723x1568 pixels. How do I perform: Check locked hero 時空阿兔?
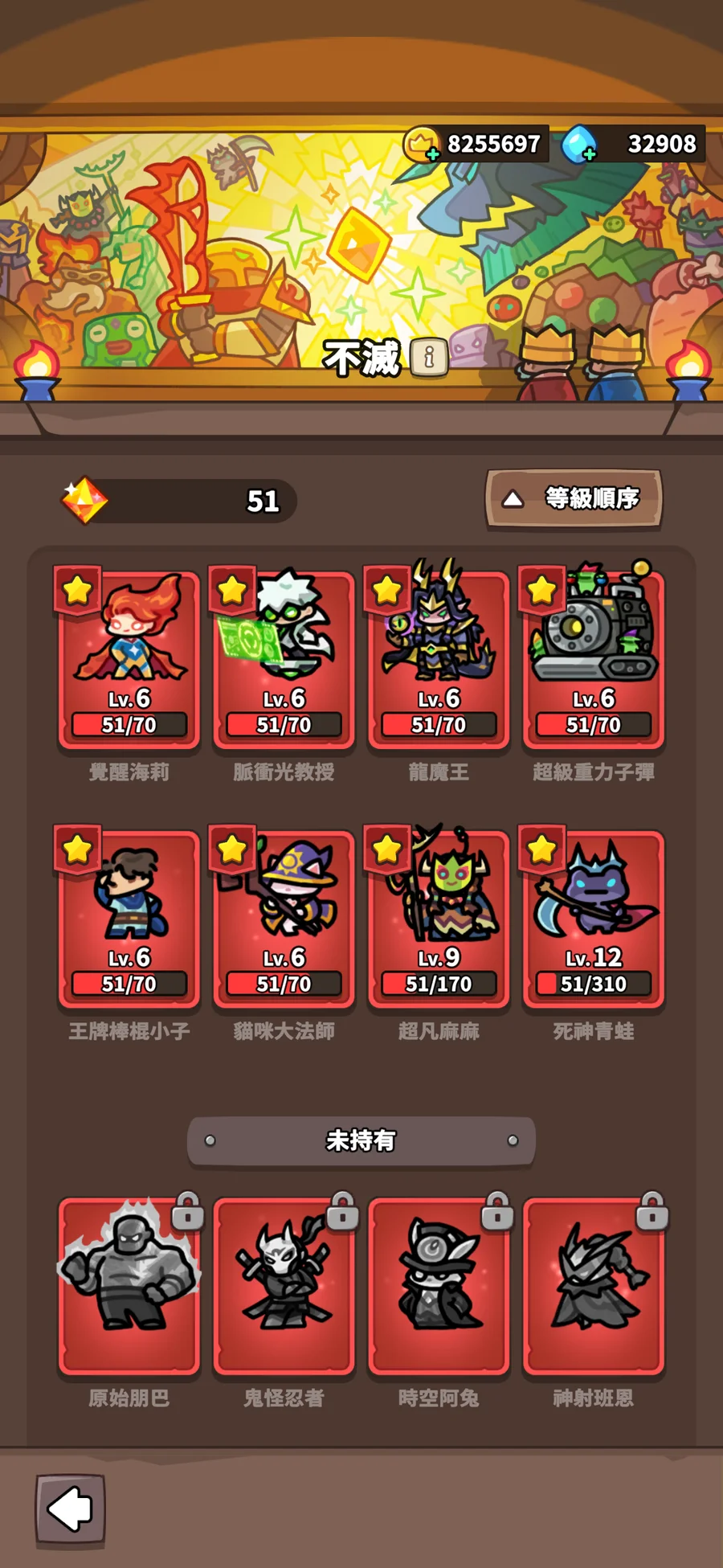point(439,1284)
